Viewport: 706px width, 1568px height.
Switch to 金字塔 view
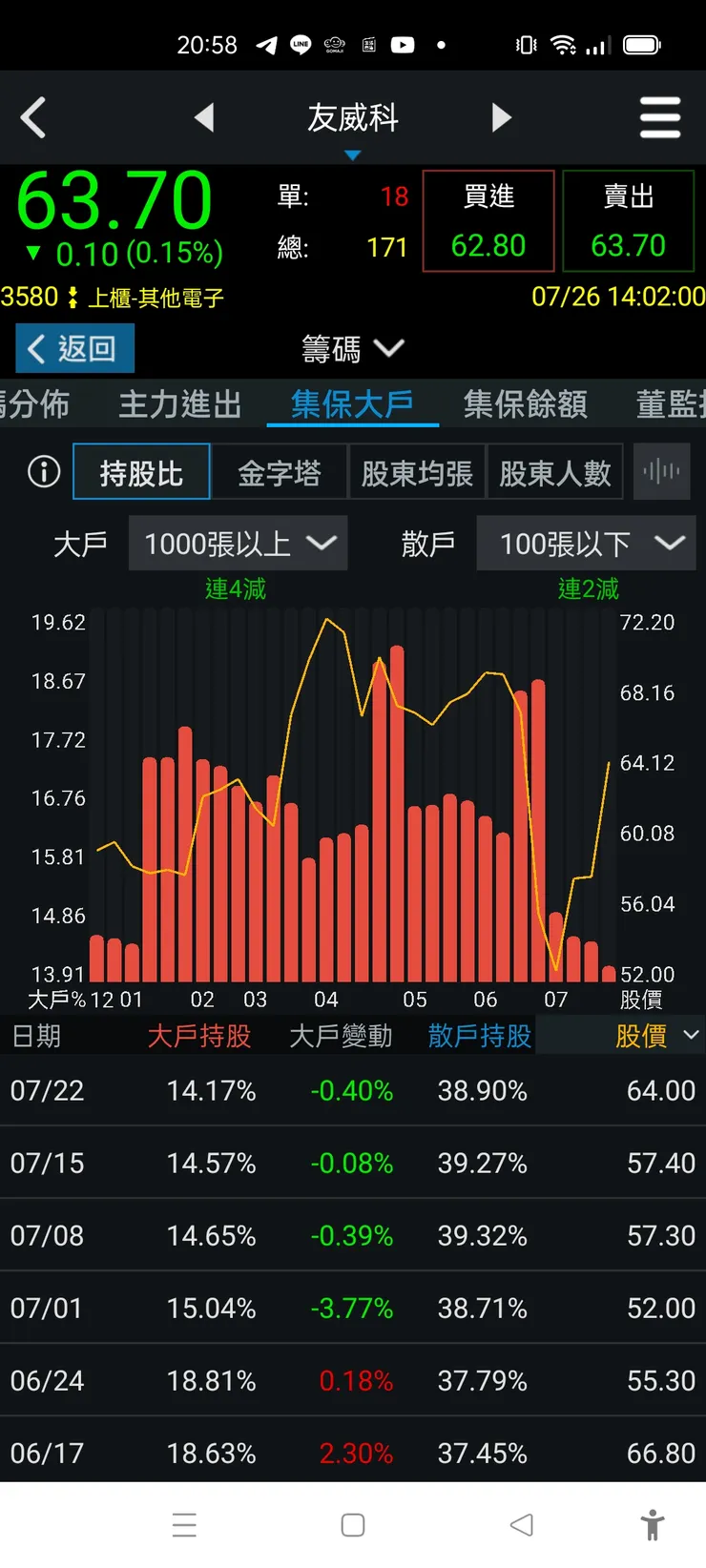click(280, 471)
